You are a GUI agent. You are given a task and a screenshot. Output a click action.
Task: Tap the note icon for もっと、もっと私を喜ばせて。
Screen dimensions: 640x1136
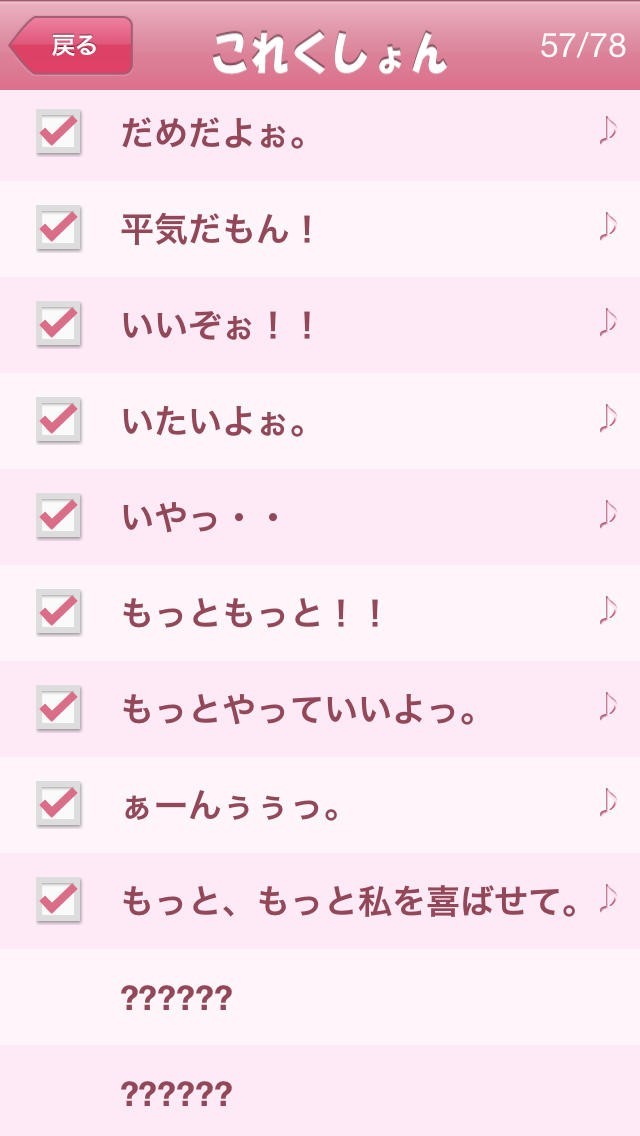click(607, 899)
